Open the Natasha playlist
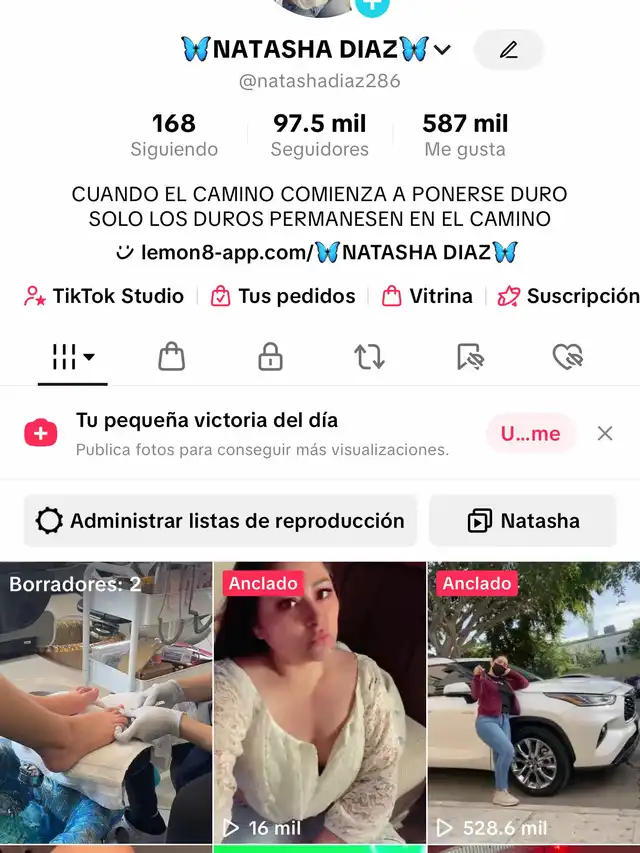 click(x=523, y=521)
